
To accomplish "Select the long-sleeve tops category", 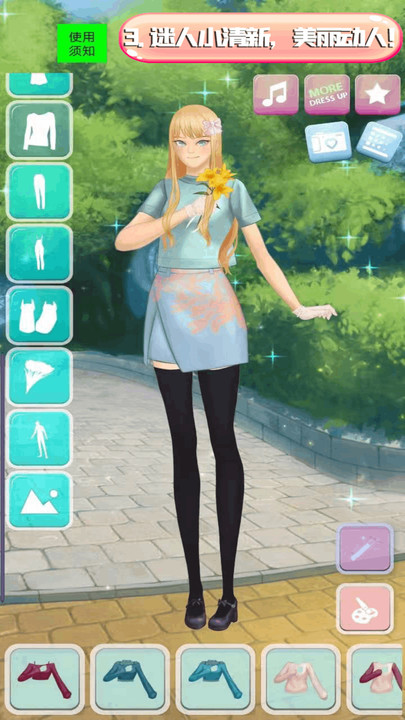I will point(39,130).
